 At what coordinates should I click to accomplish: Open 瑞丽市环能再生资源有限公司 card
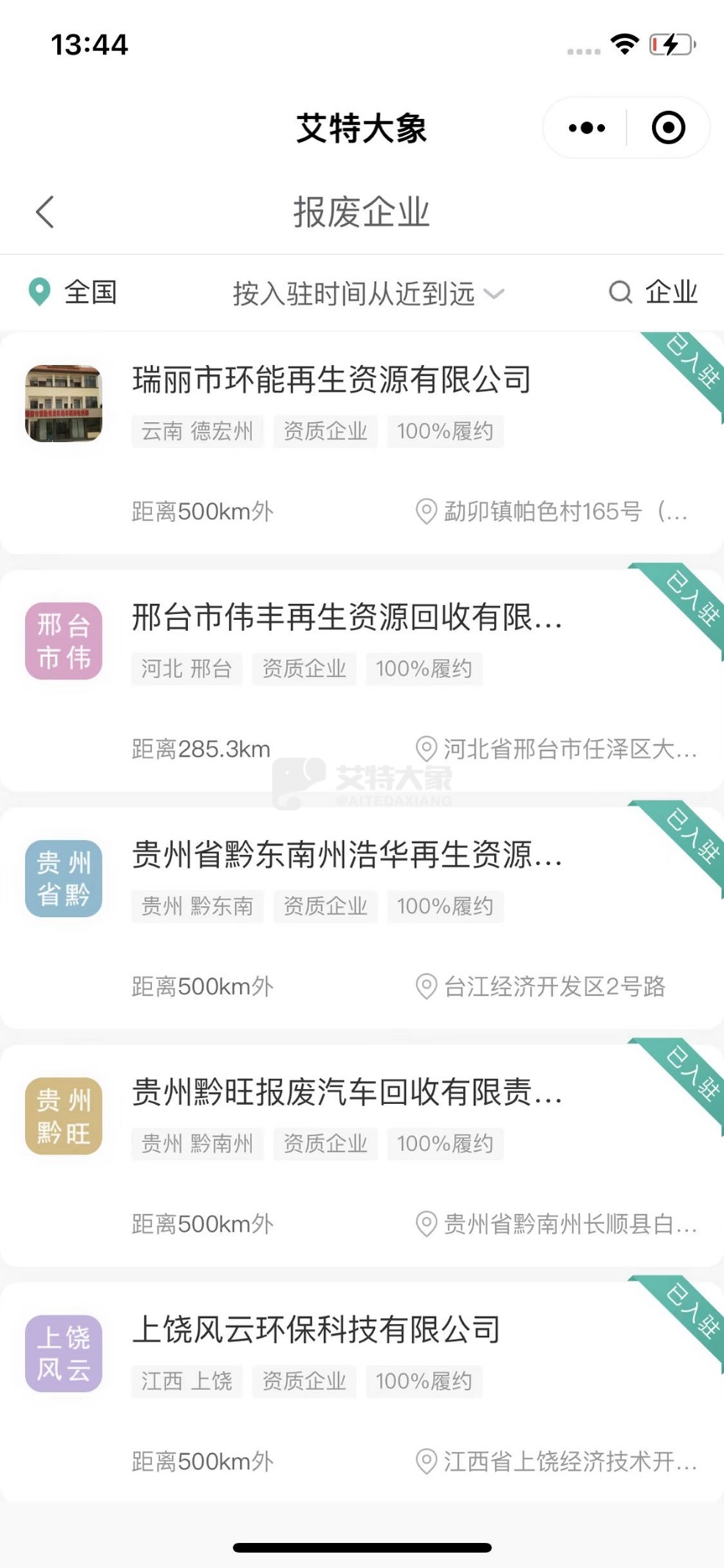tap(331, 380)
